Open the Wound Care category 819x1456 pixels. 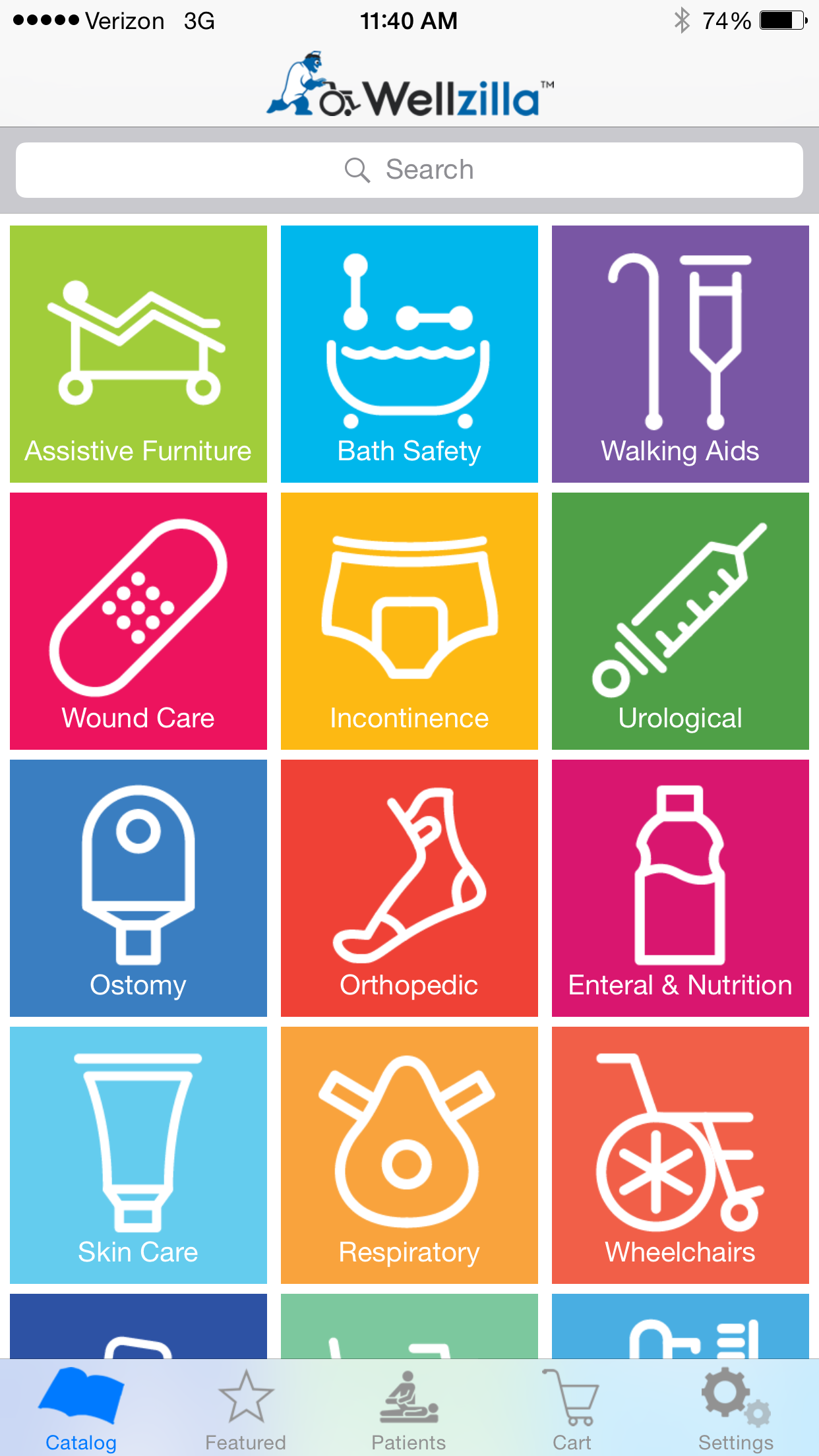(x=138, y=620)
